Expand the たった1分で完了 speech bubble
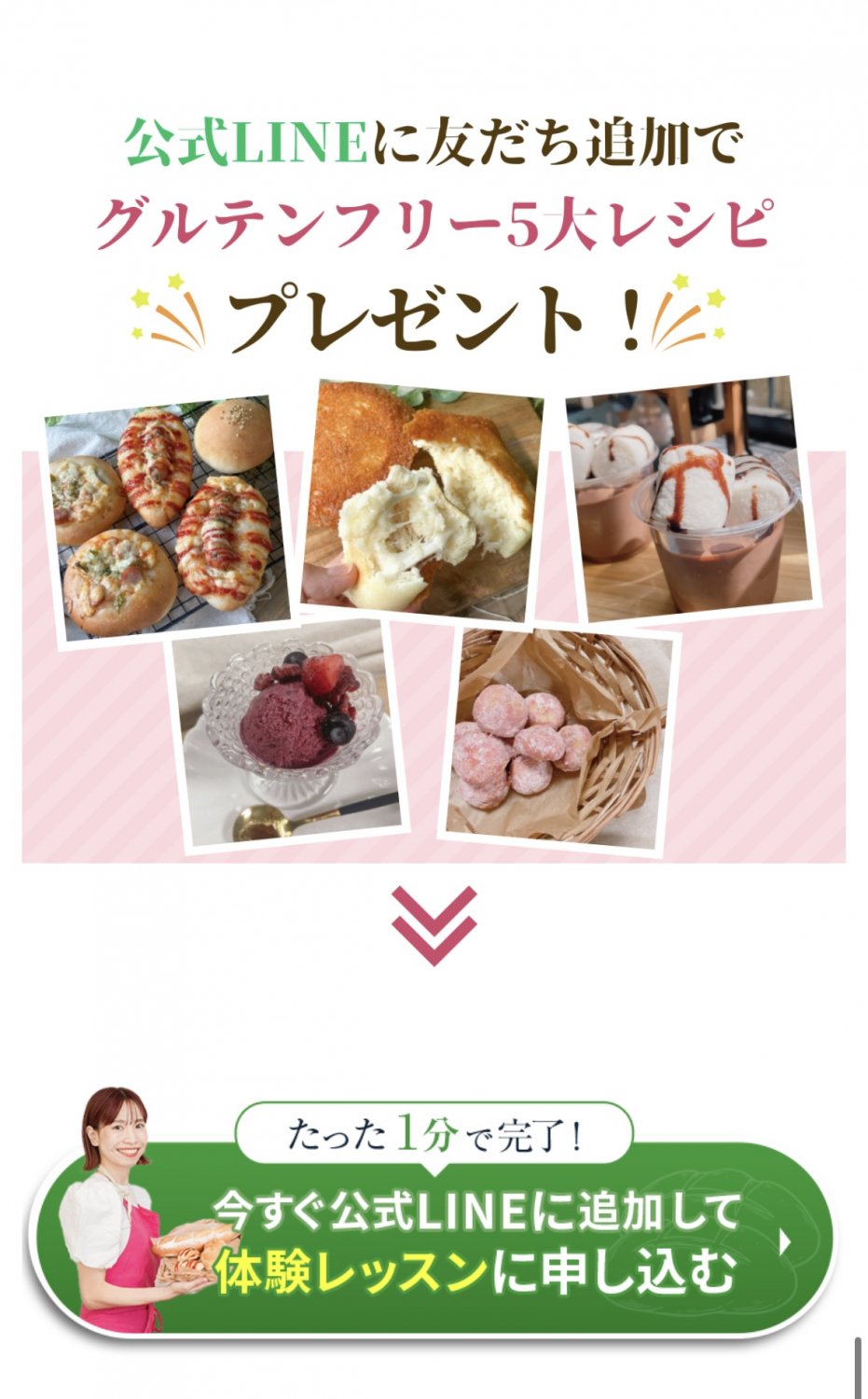 click(434, 1133)
